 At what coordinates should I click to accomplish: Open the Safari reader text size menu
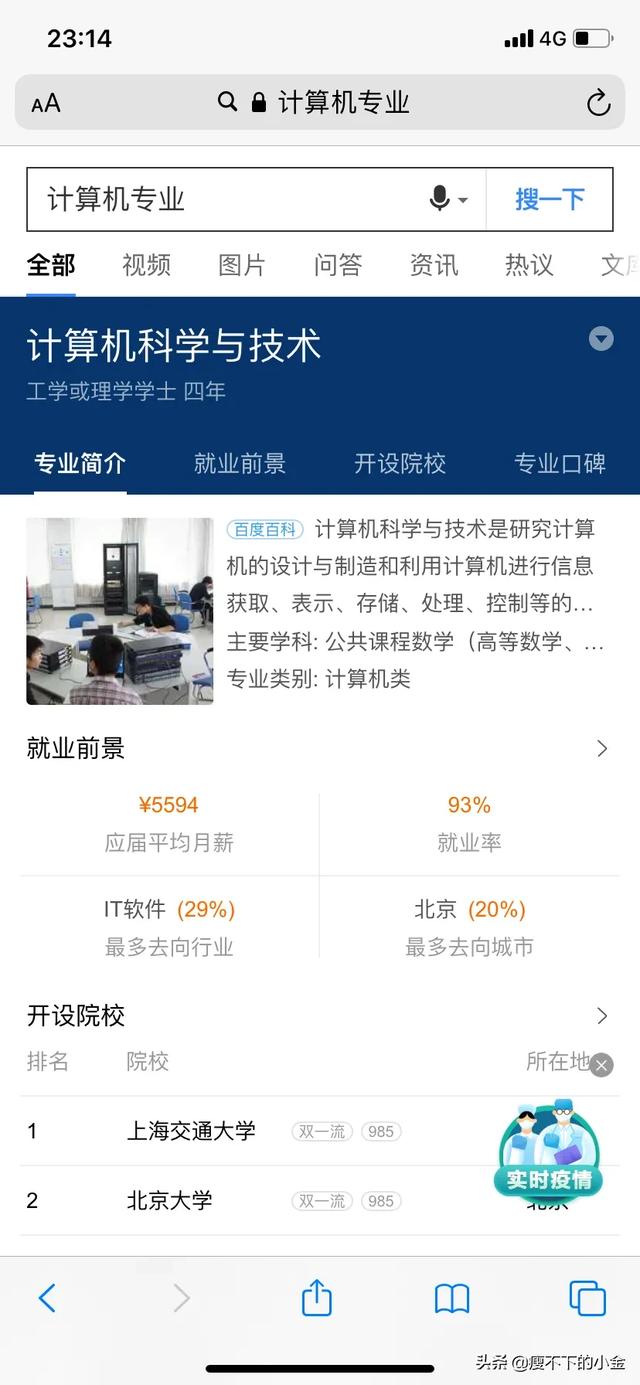click(x=46, y=103)
